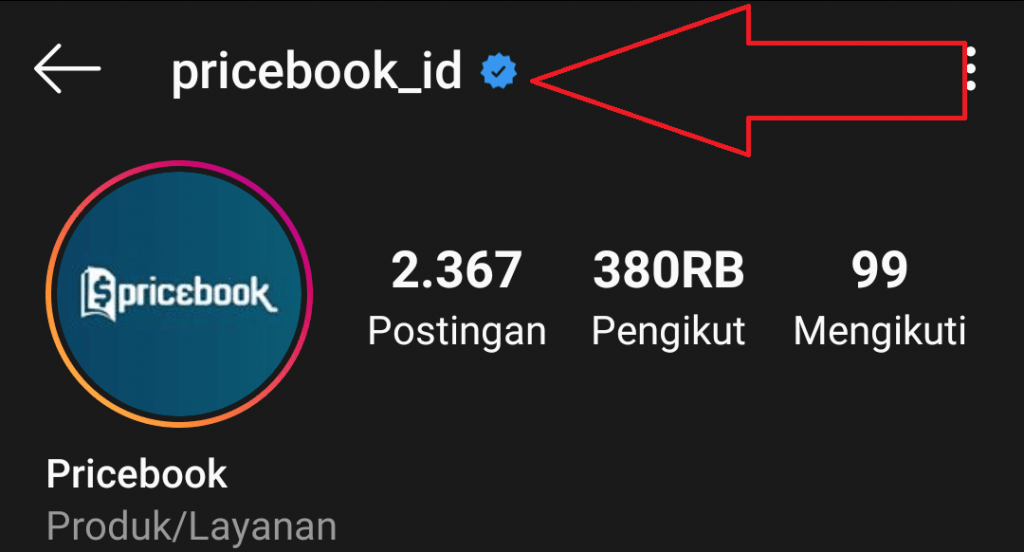Tap the 2.367 Postingan posts count
Screen dimensions: 1024x552
coord(457,299)
